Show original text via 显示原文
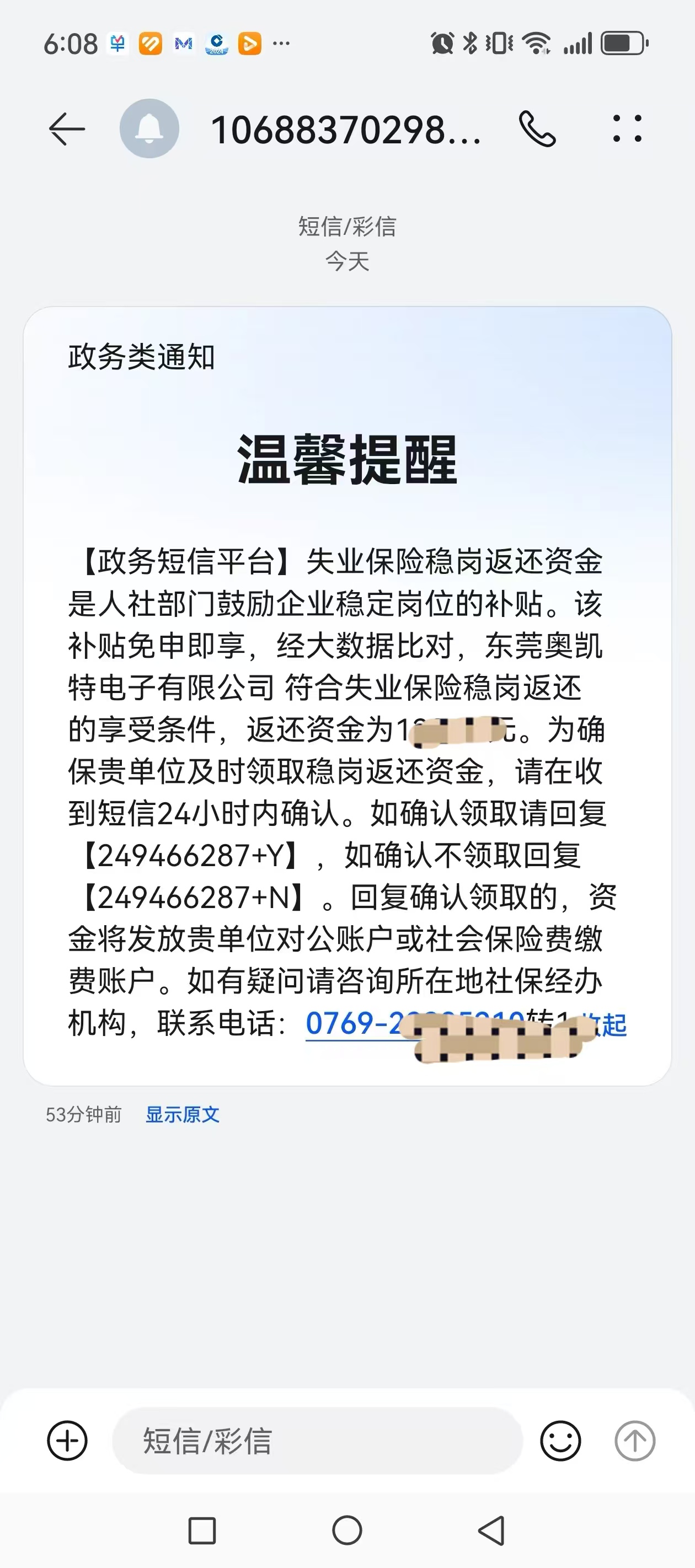Screen dimensions: 695x1568 pyautogui.click(x=182, y=1114)
